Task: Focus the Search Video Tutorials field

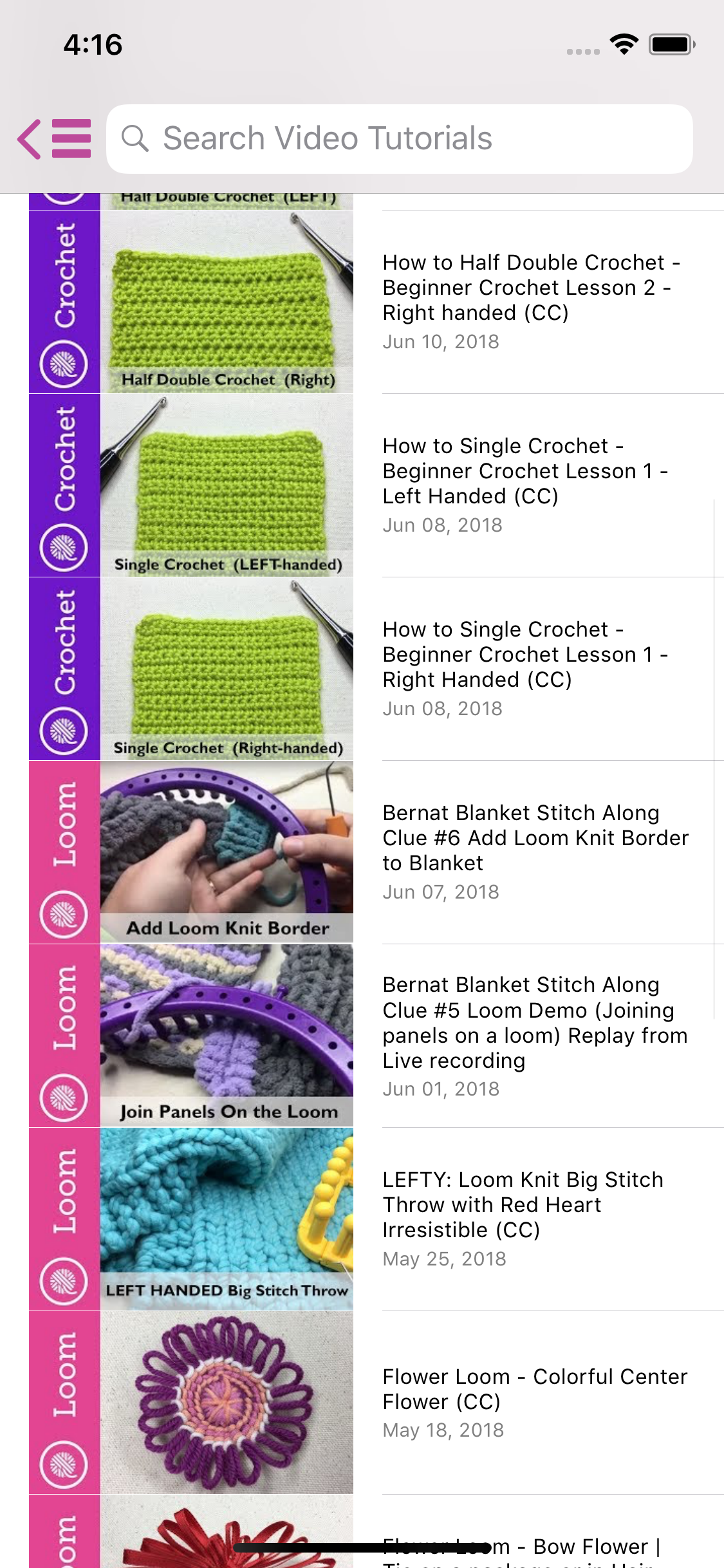Action: click(399, 139)
